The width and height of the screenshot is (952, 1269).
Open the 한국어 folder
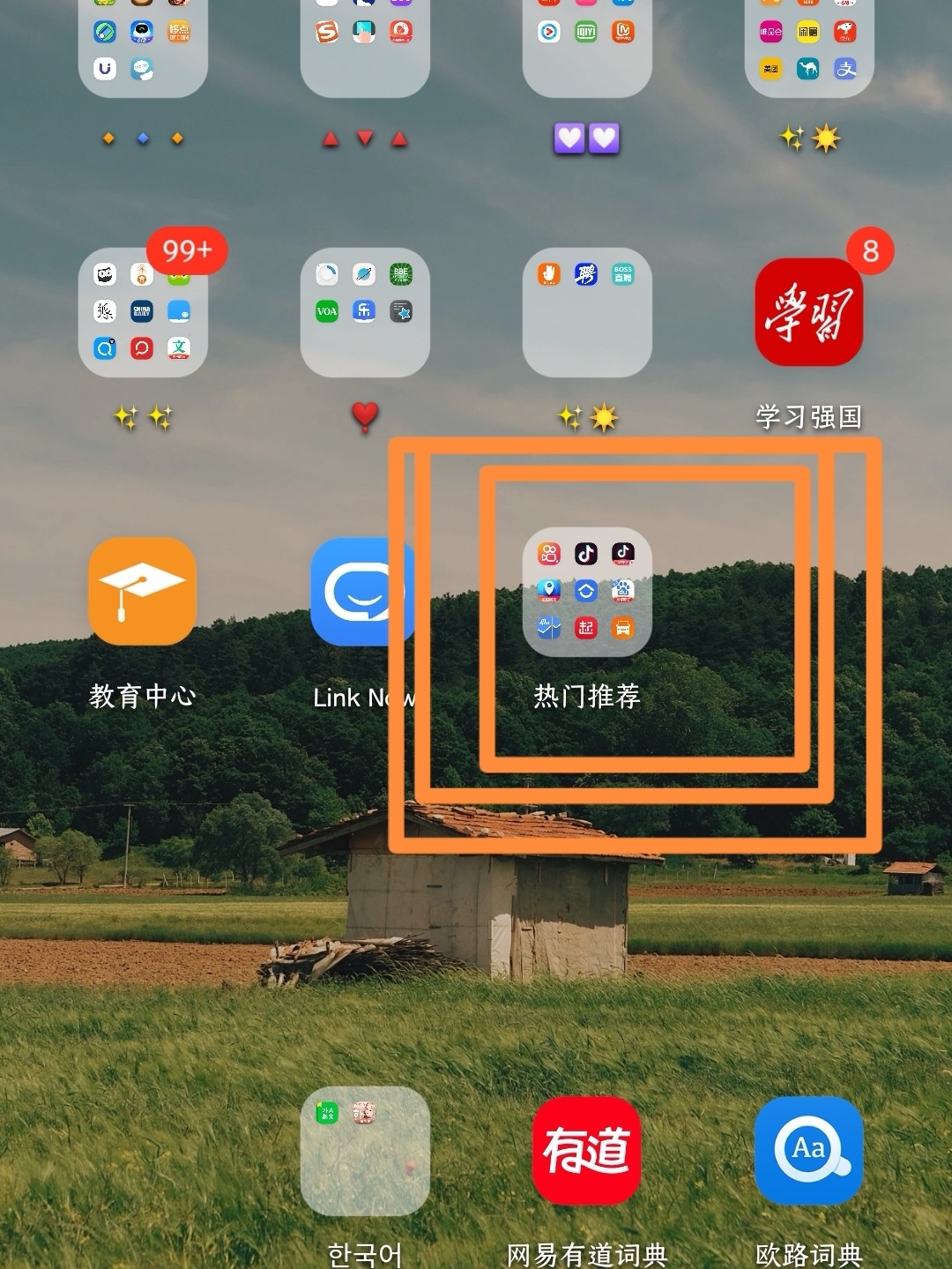365,1151
